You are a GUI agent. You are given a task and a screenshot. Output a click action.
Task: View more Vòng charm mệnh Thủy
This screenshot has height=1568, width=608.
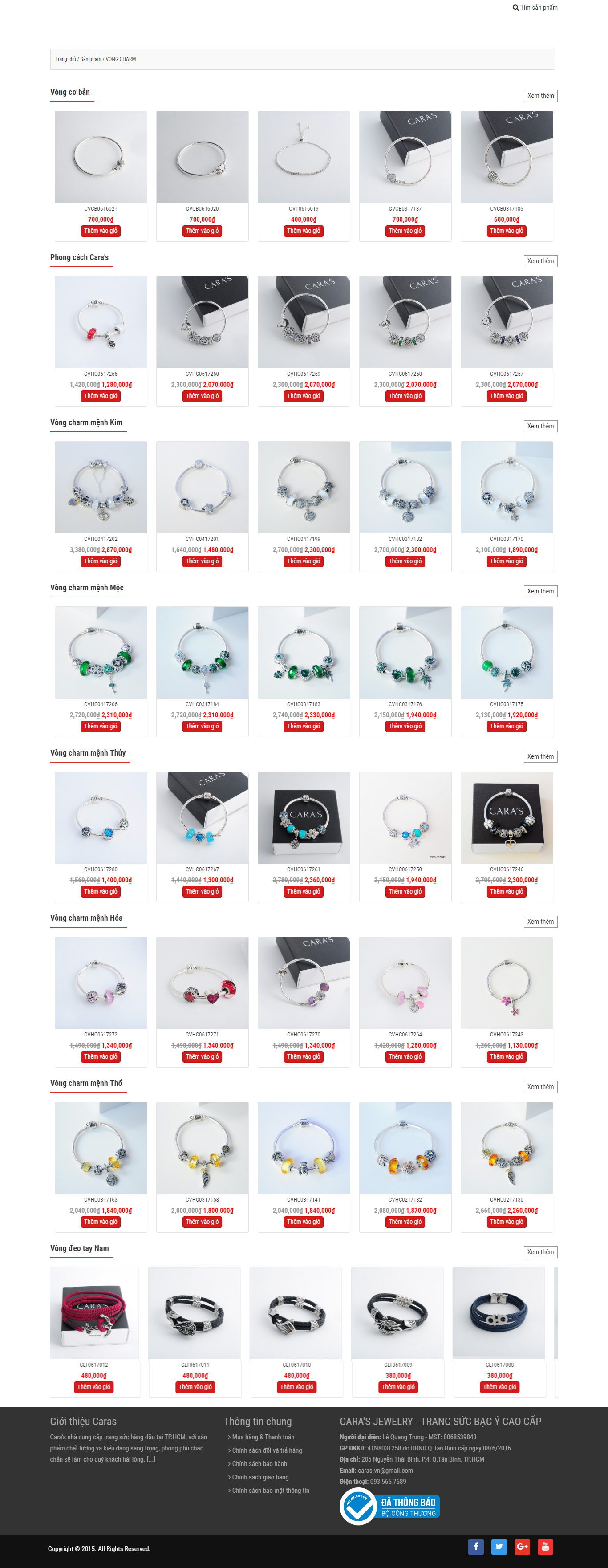point(540,756)
